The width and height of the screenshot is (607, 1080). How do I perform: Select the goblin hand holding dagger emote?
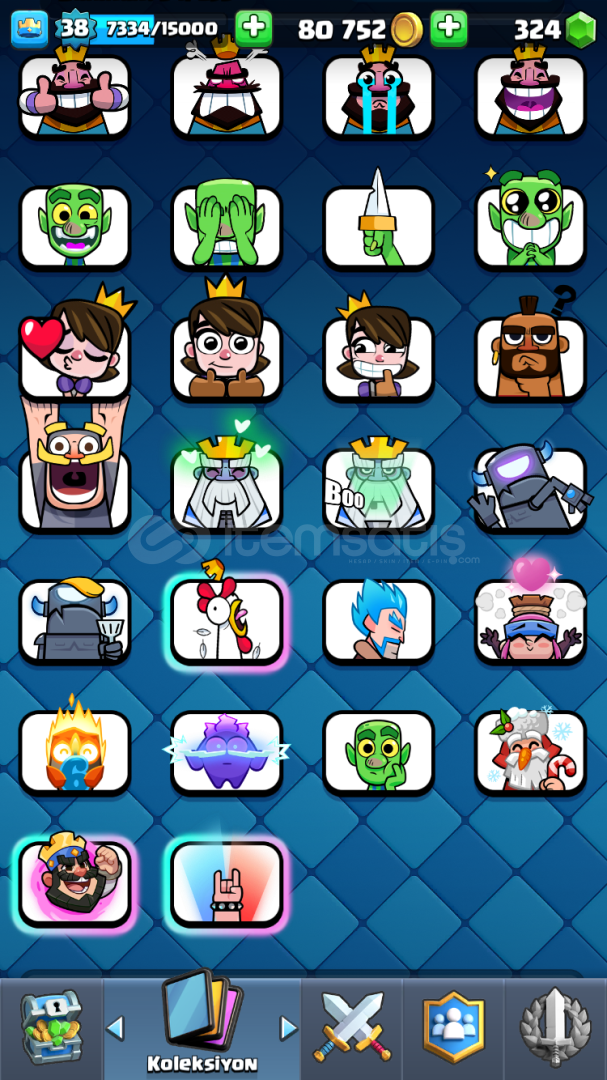point(378,227)
